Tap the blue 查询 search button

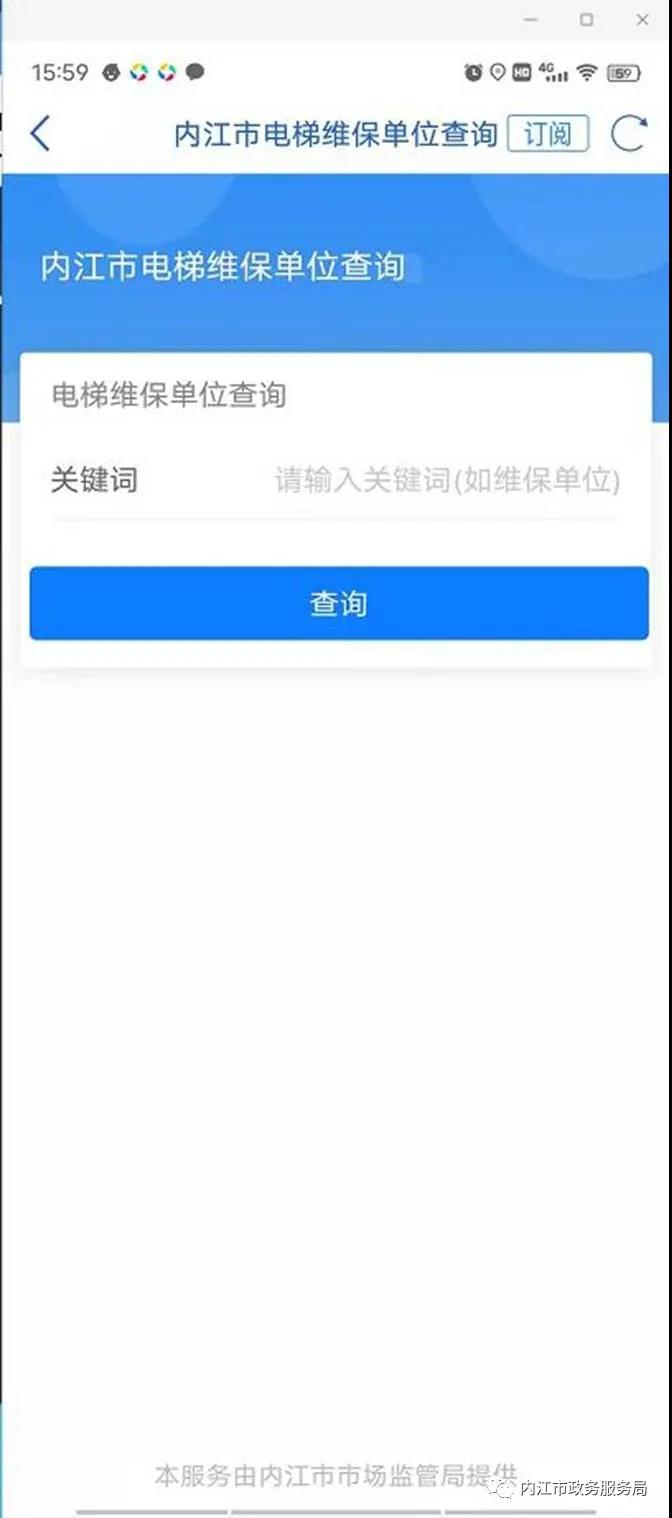[x=339, y=603]
